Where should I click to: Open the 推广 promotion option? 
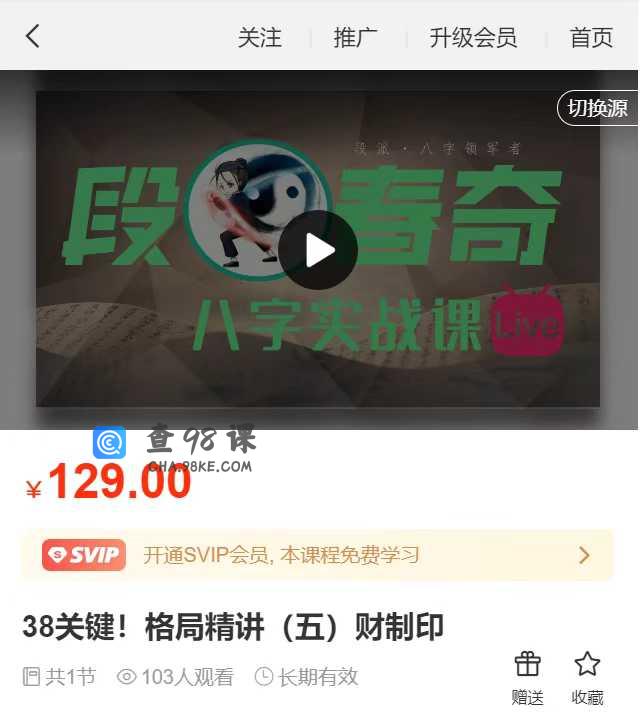point(355,38)
